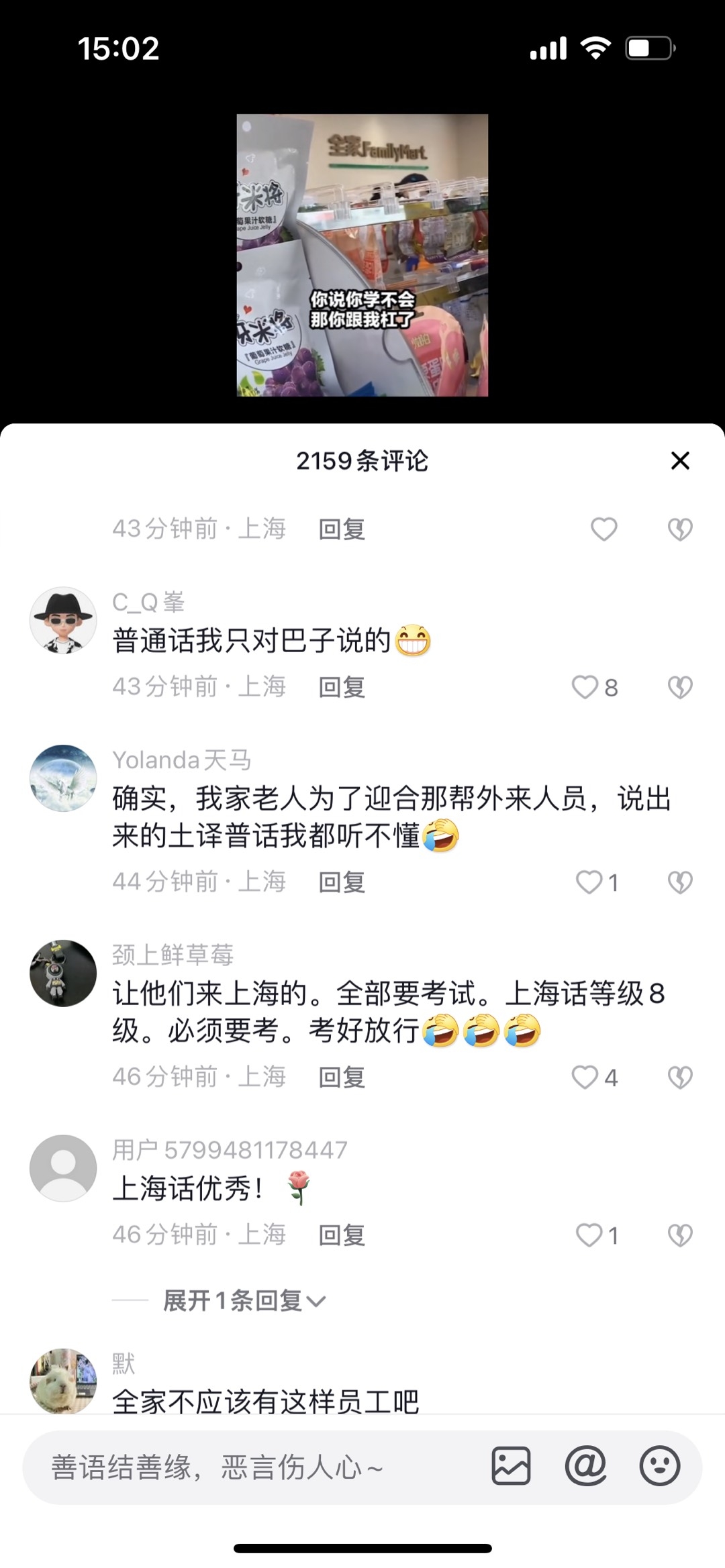The image size is (725, 1568).
Task: Reply to 用户5799481178447's comment
Action: [x=342, y=1235]
